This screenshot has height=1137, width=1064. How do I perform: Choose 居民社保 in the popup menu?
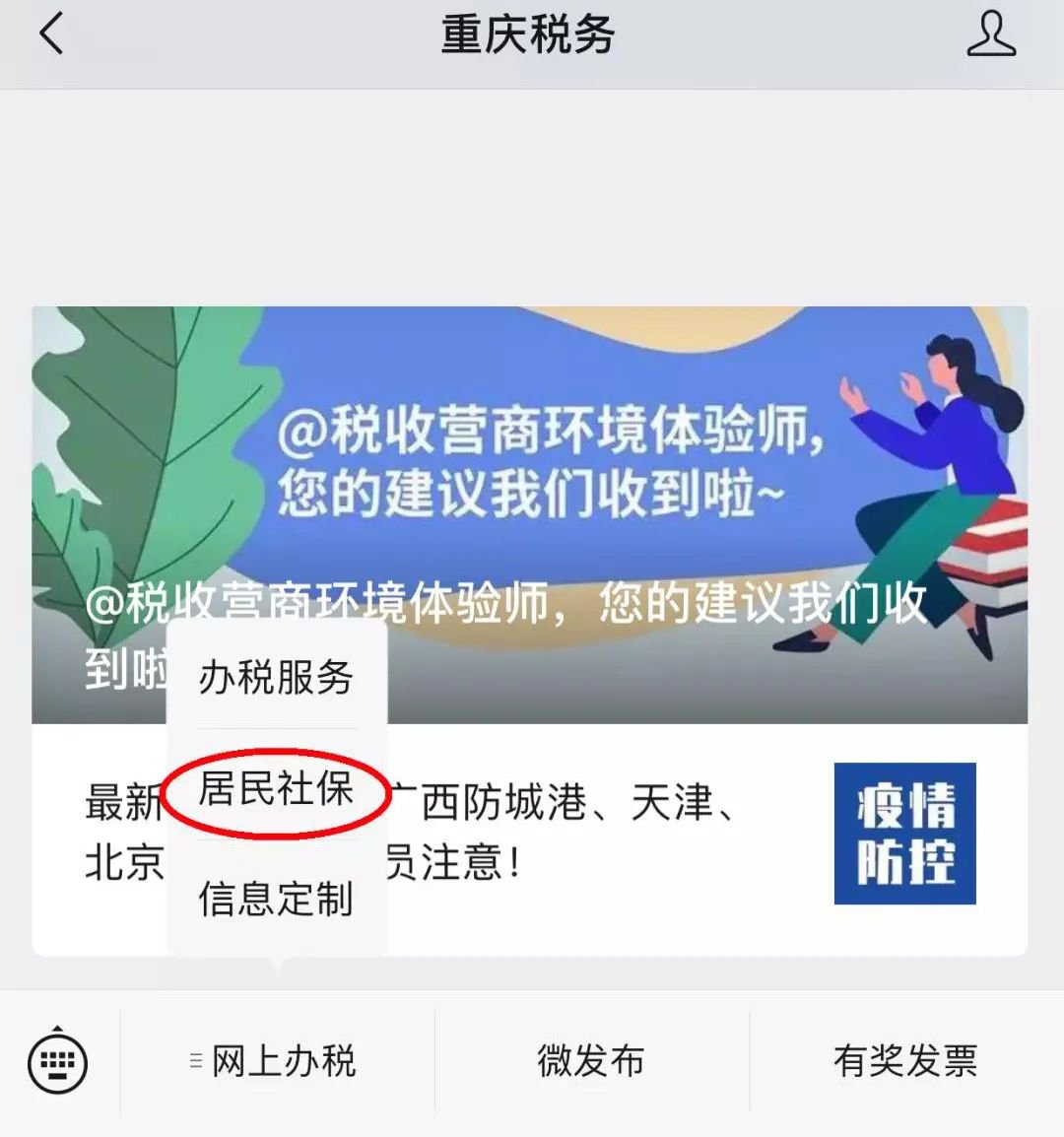pos(276,789)
